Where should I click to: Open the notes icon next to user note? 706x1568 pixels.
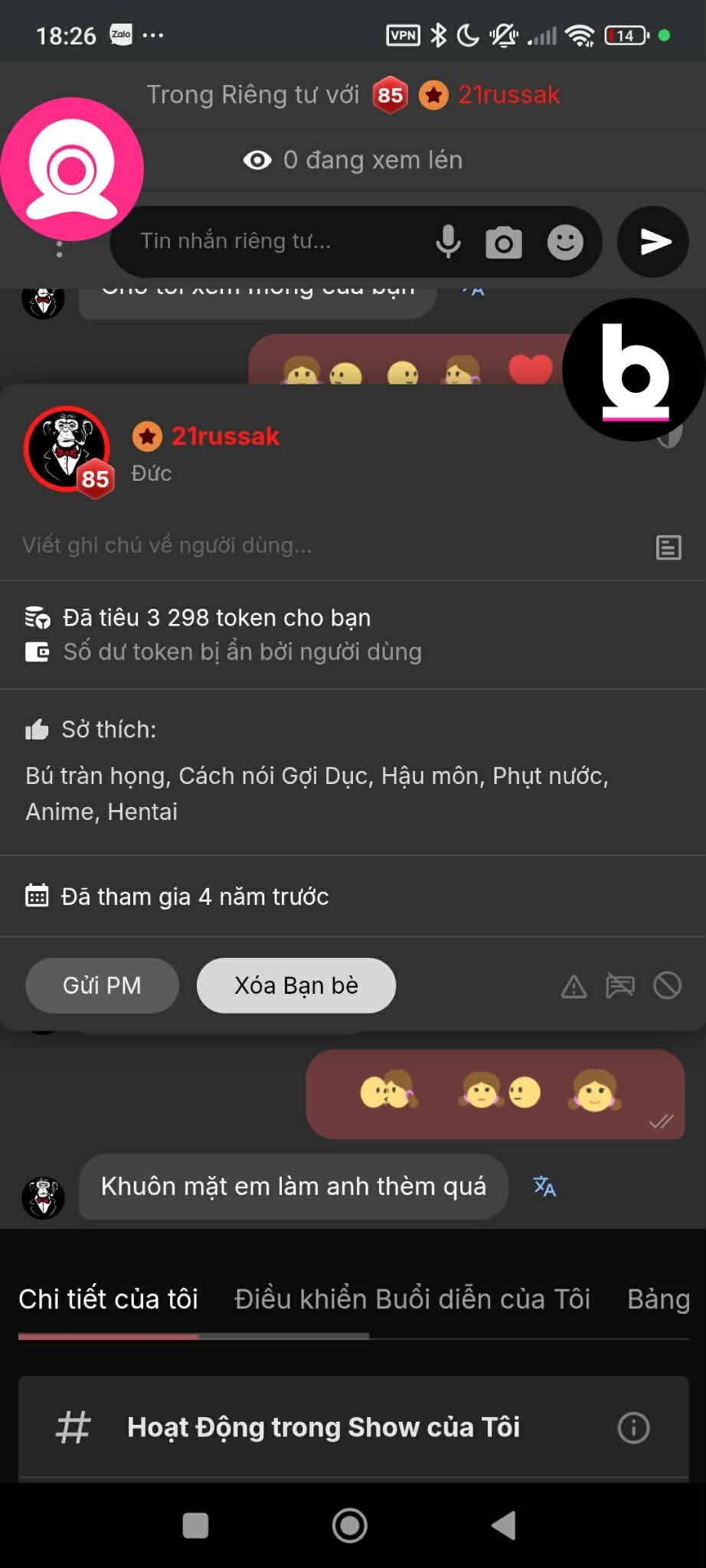click(668, 547)
